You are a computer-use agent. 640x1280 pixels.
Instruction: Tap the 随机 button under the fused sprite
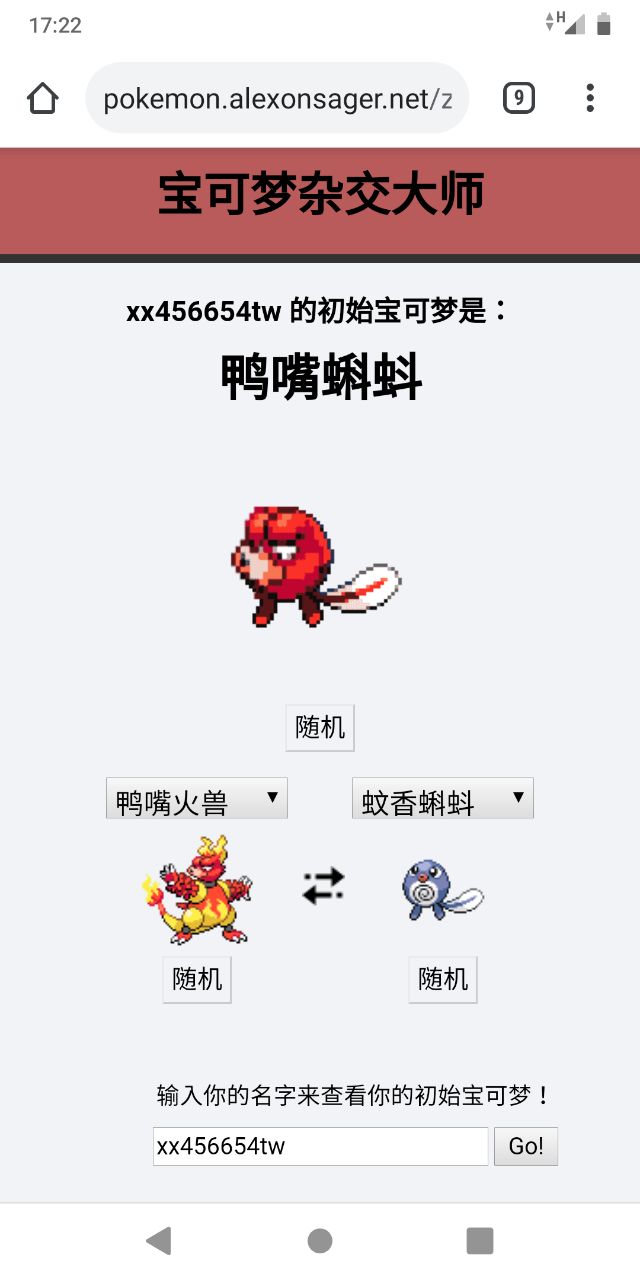point(320,728)
